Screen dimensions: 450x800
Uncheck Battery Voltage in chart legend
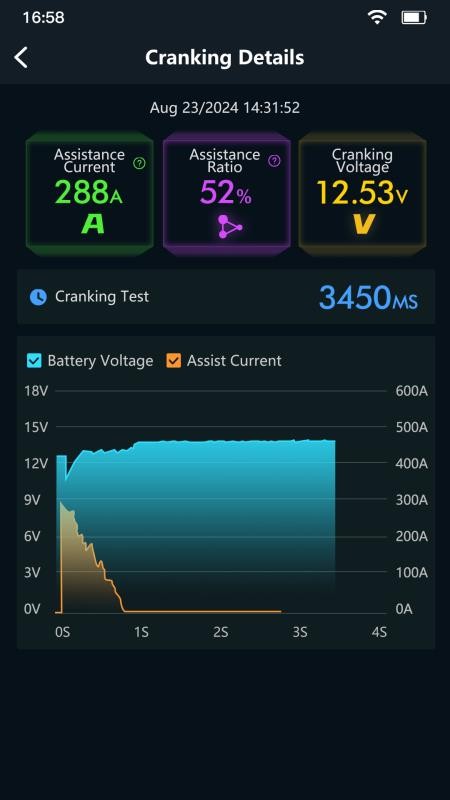coord(34,361)
